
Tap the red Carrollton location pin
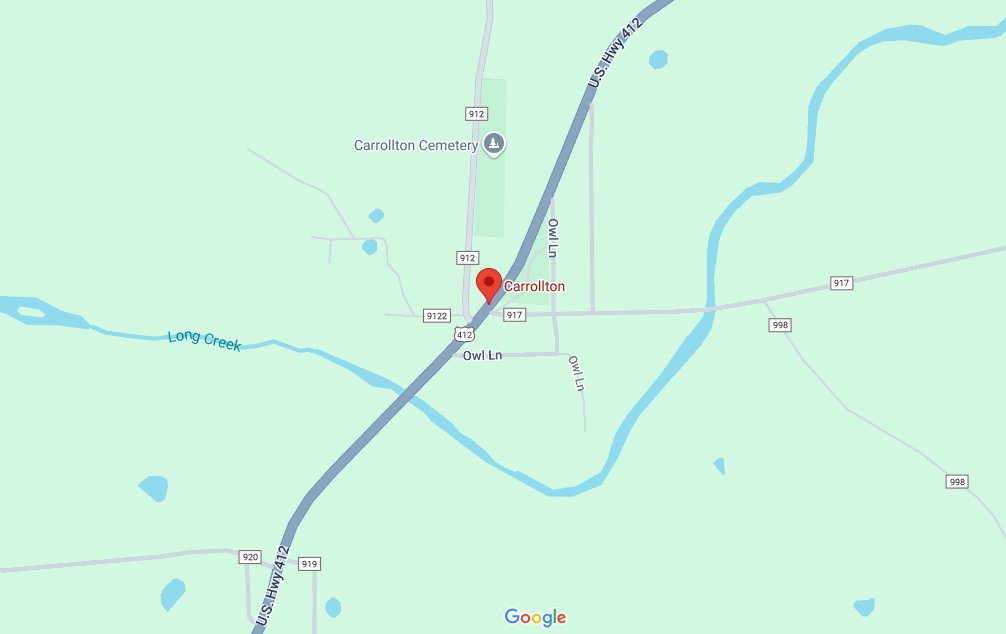click(x=488, y=284)
